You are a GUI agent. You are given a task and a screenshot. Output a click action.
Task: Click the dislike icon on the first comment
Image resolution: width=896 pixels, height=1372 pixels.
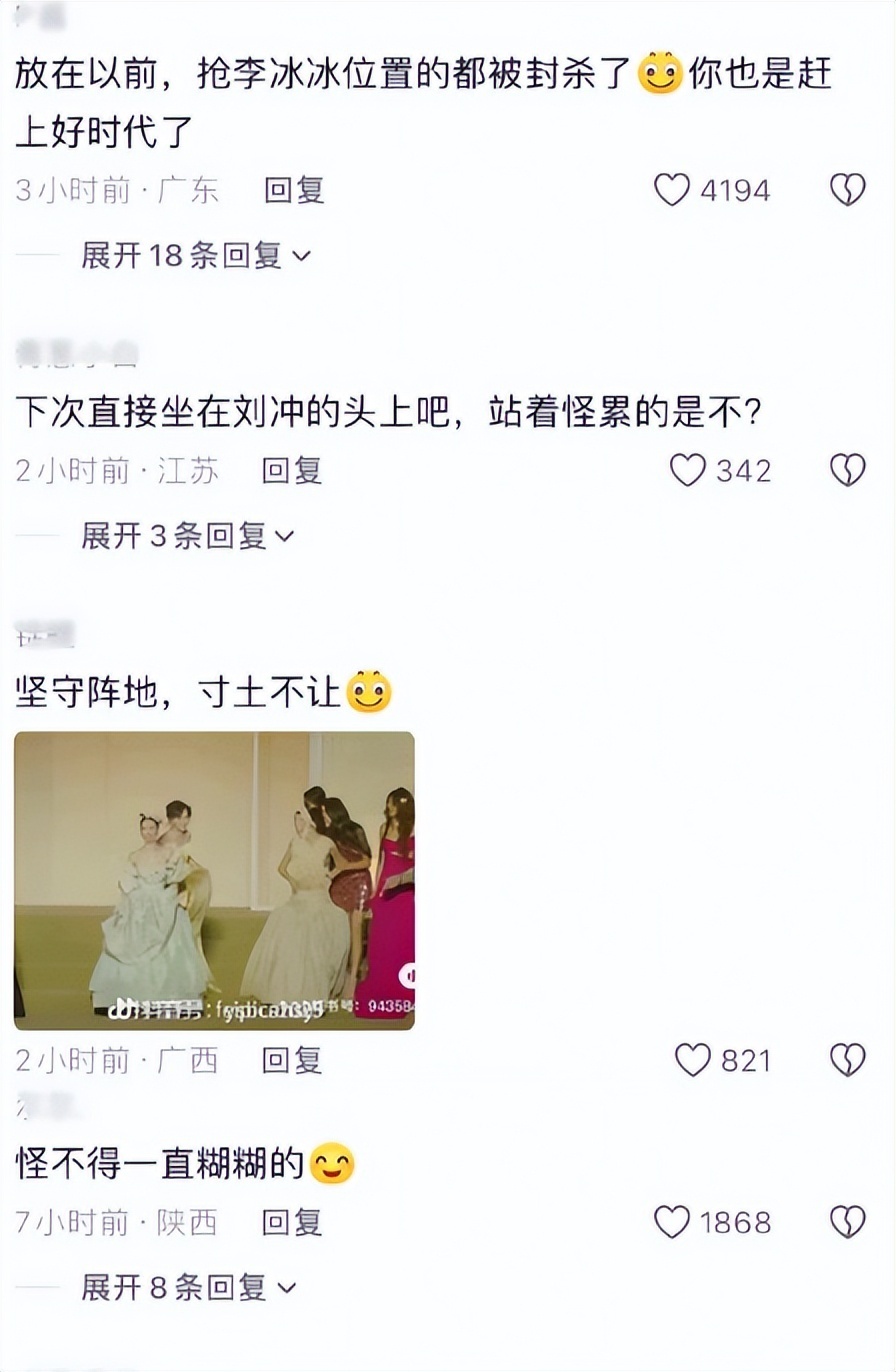pyautogui.click(x=848, y=187)
